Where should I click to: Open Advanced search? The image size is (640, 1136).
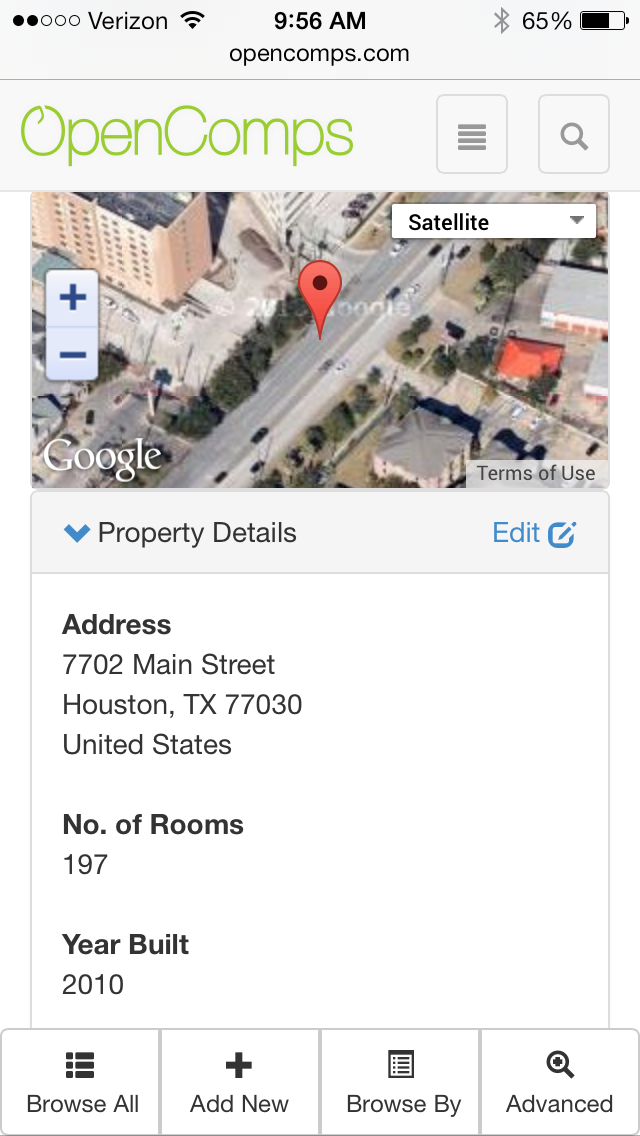[x=559, y=1083]
